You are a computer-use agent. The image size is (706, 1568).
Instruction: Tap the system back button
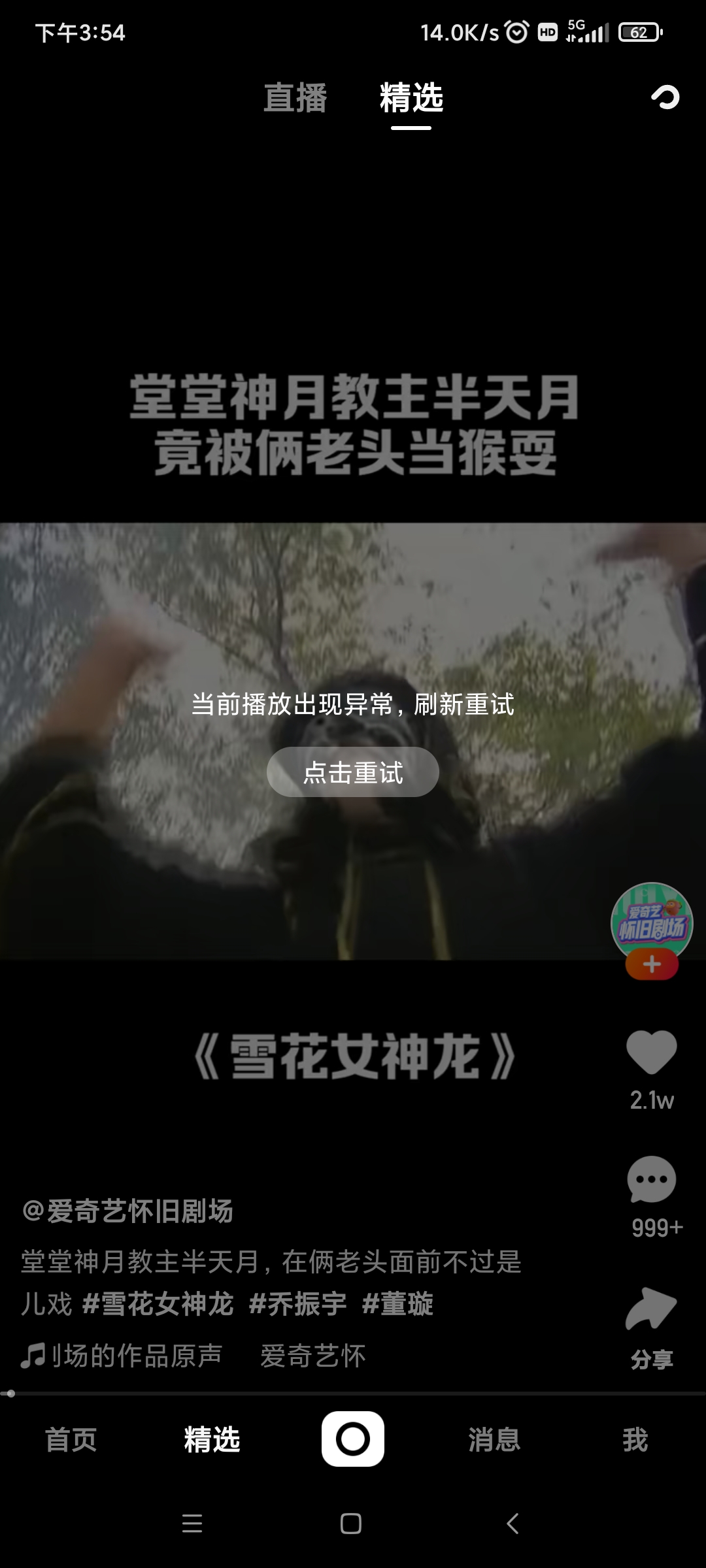[513, 1524]
